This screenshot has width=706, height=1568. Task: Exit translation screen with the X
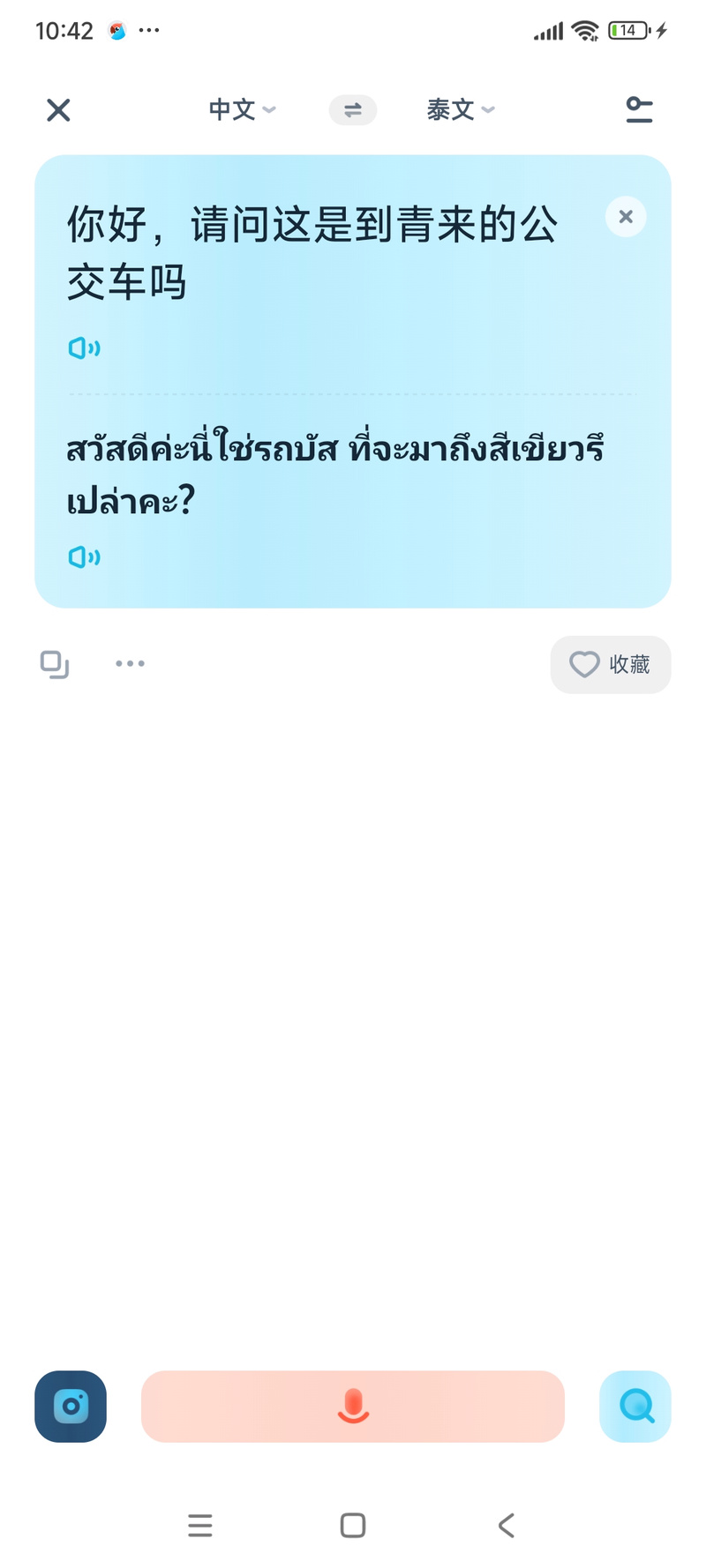click(x=57, y=109)
